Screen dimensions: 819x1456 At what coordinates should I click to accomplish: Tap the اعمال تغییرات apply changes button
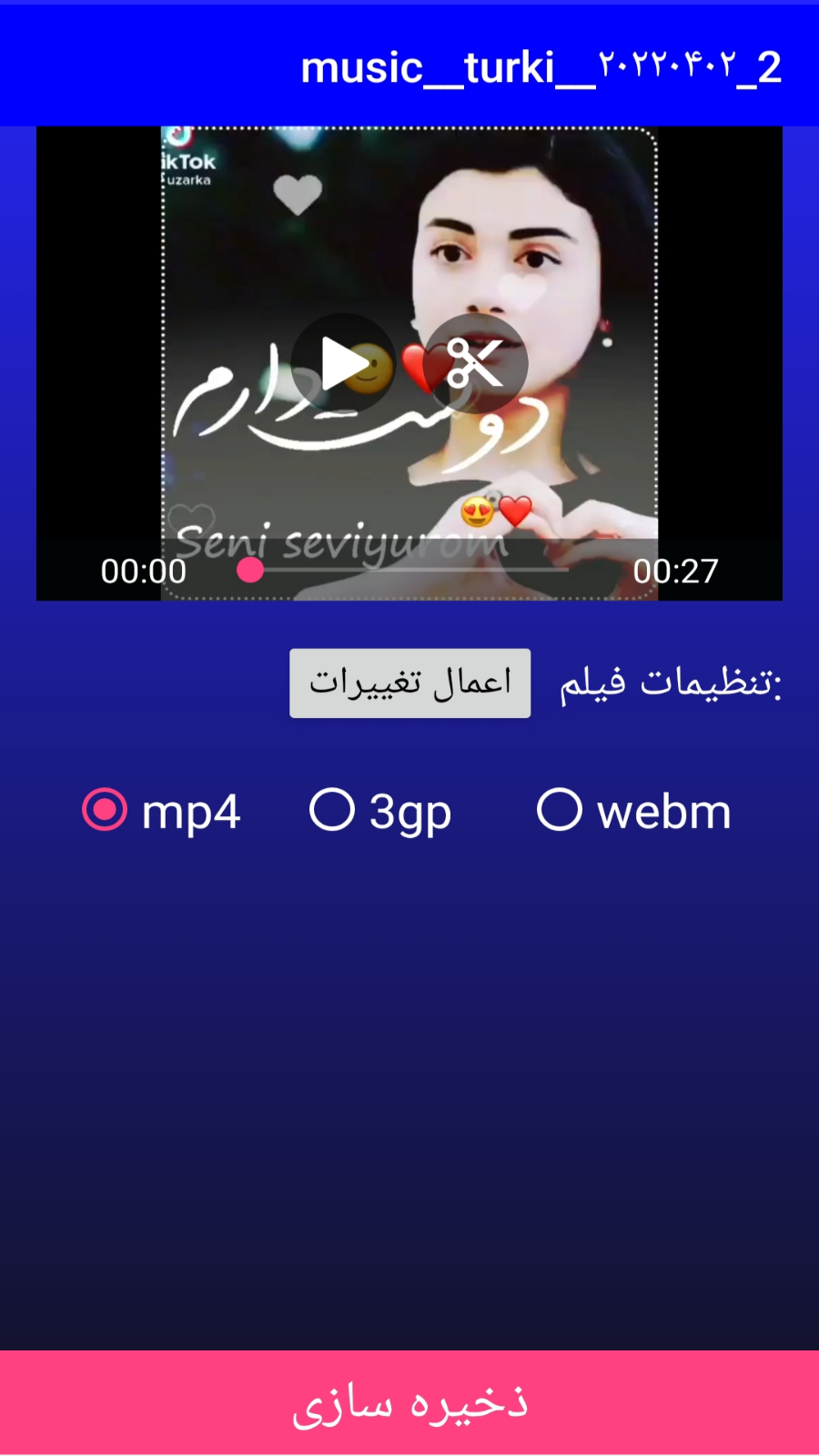[x=409, y=682]
